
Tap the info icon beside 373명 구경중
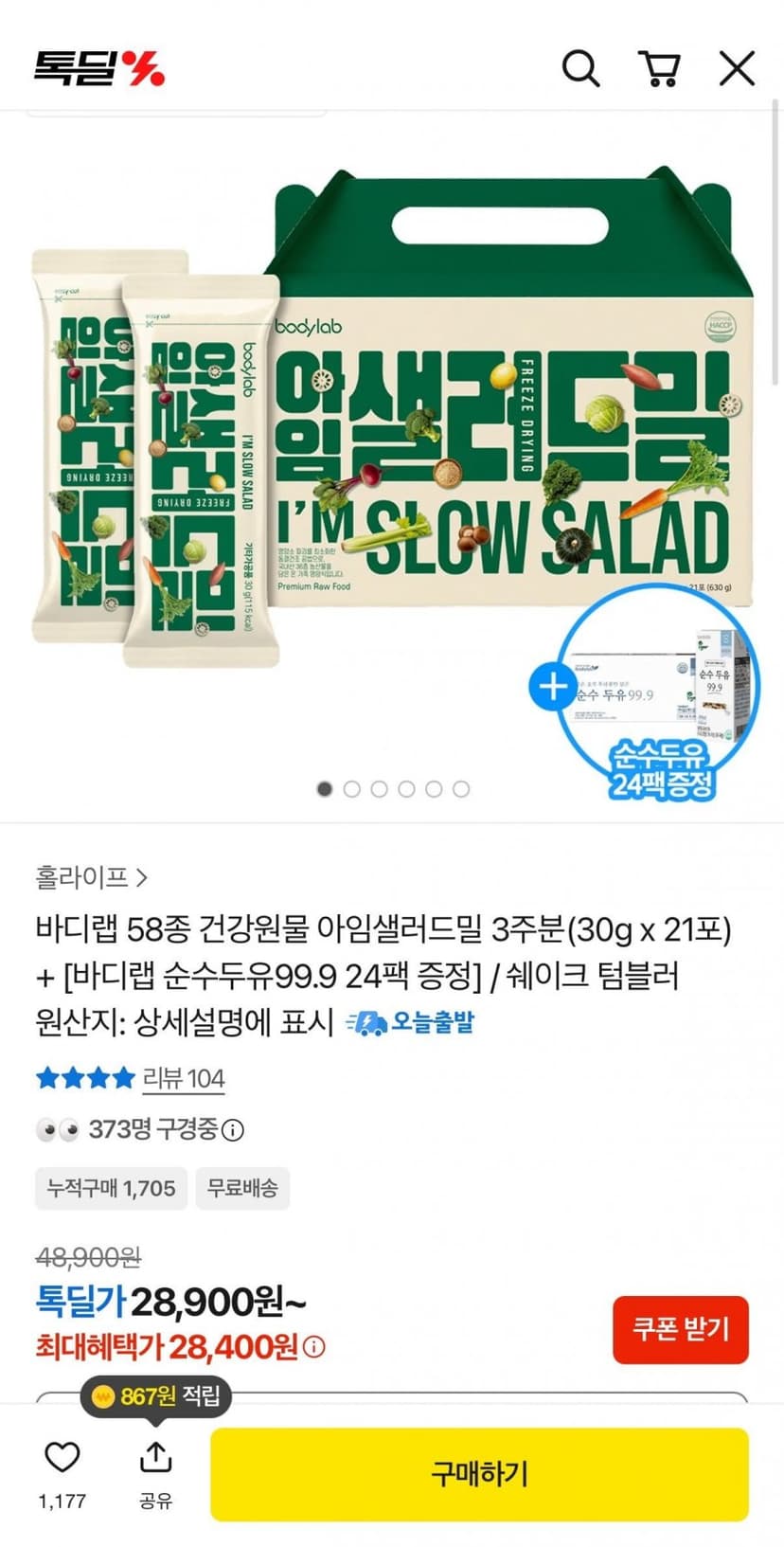pos(233,1129)
